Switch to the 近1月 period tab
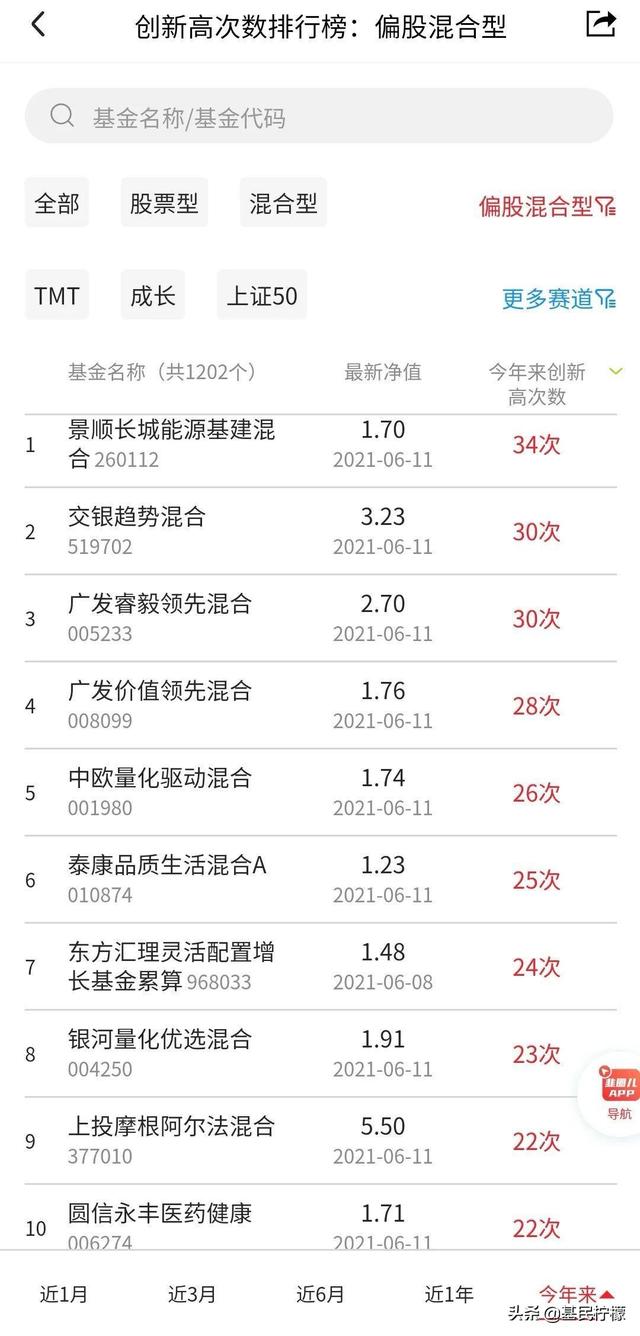 point(64,1294)
